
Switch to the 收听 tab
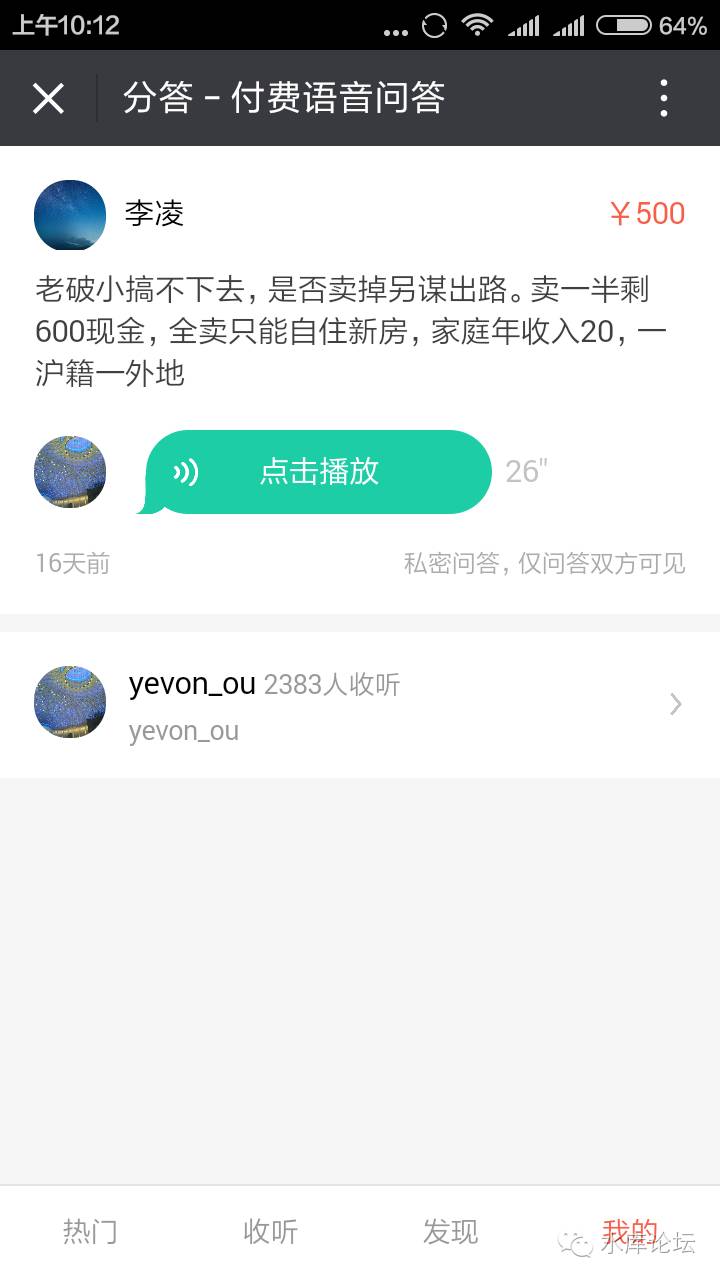click(x=270, y=1232)
